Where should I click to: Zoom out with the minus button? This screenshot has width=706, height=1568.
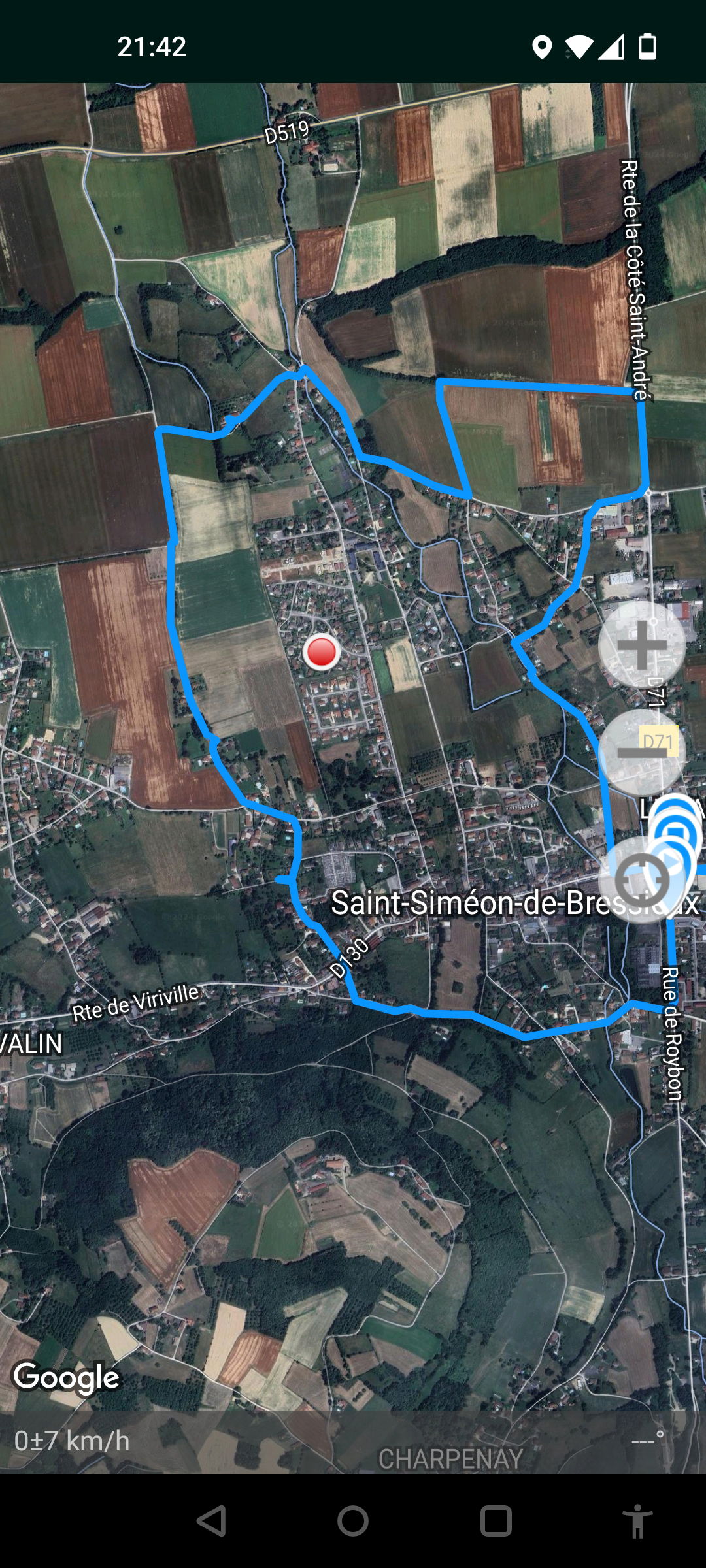tap(641, 753)
